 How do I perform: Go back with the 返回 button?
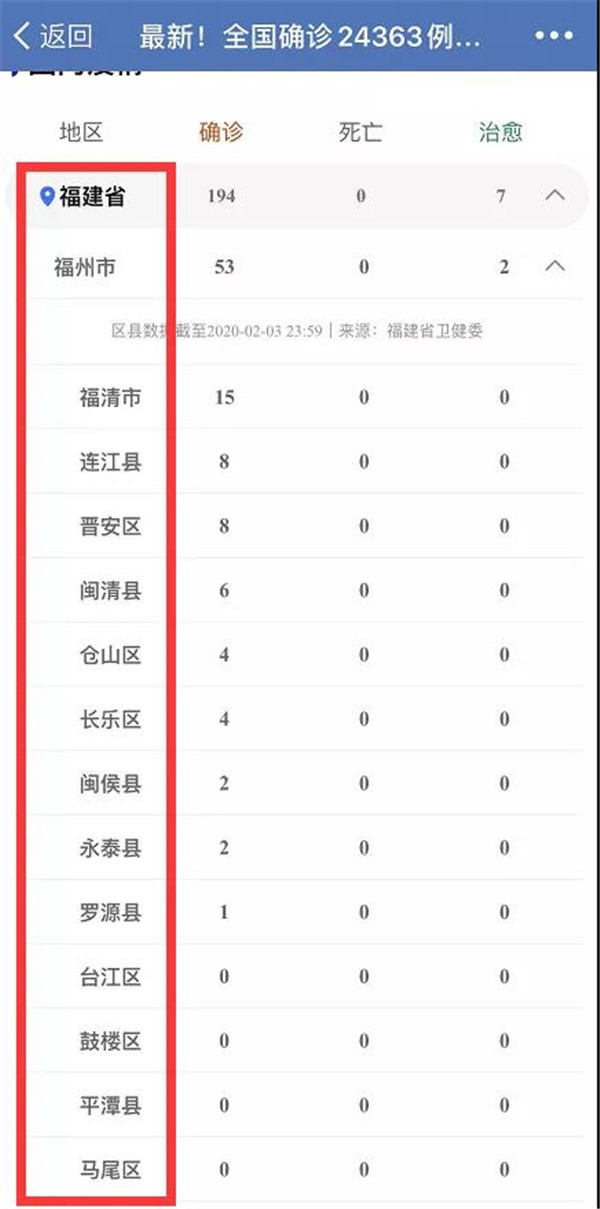click(x=52, y=37)
